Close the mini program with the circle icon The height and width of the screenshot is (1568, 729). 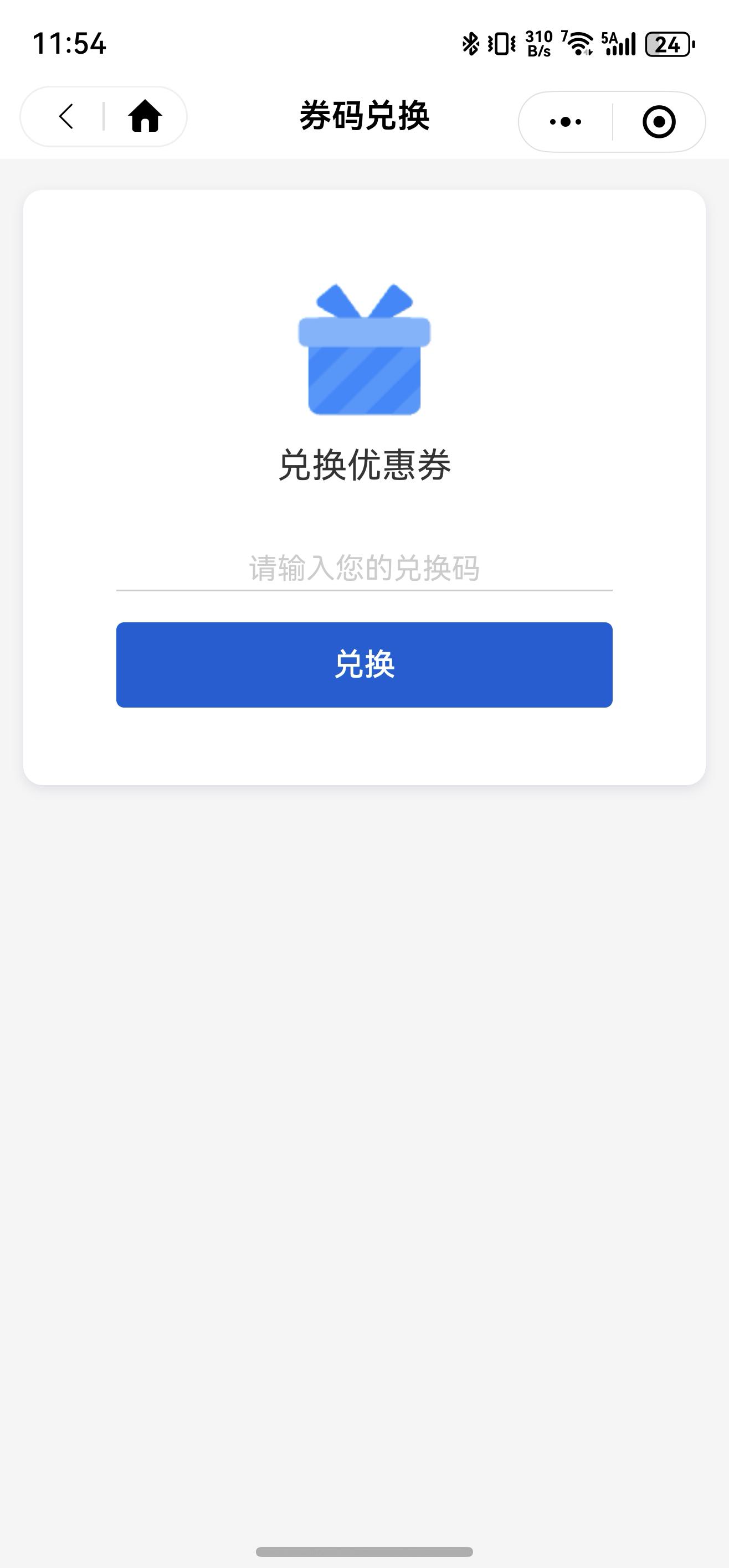pyautogui.click(x=659, y=122)
